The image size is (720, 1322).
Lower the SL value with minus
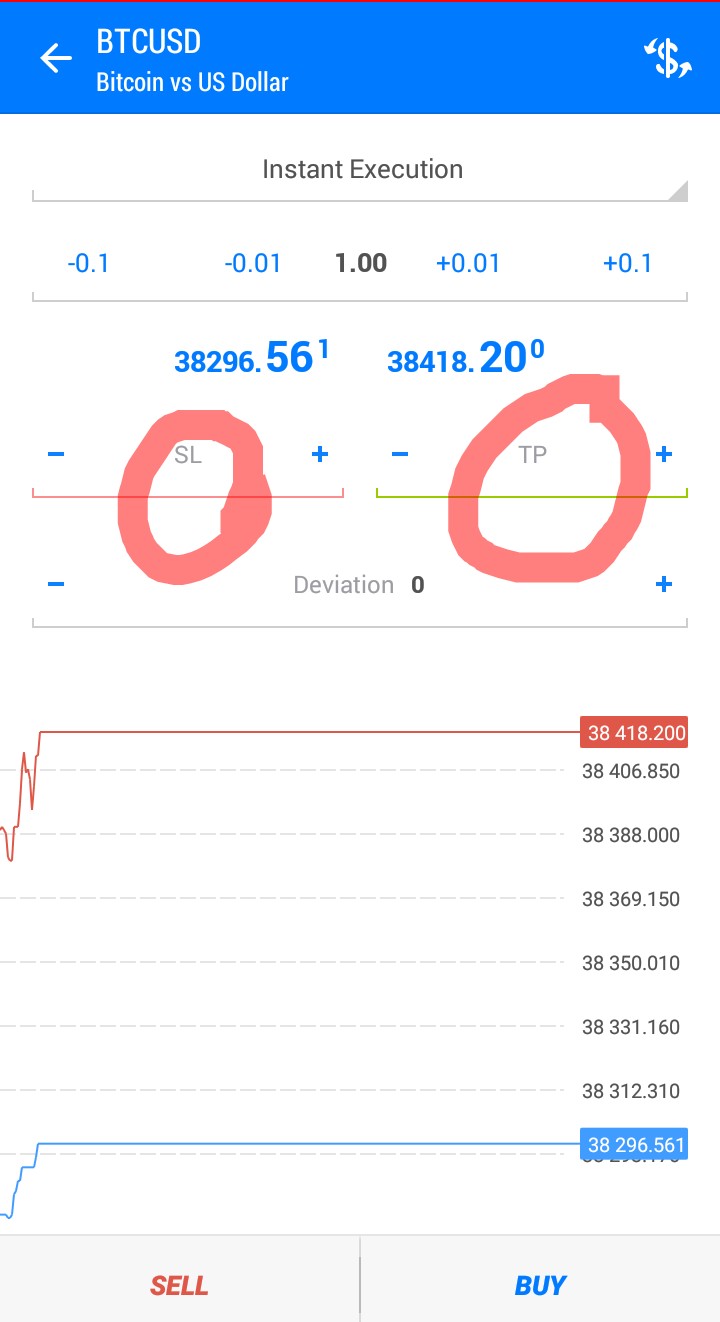[56, 455]
